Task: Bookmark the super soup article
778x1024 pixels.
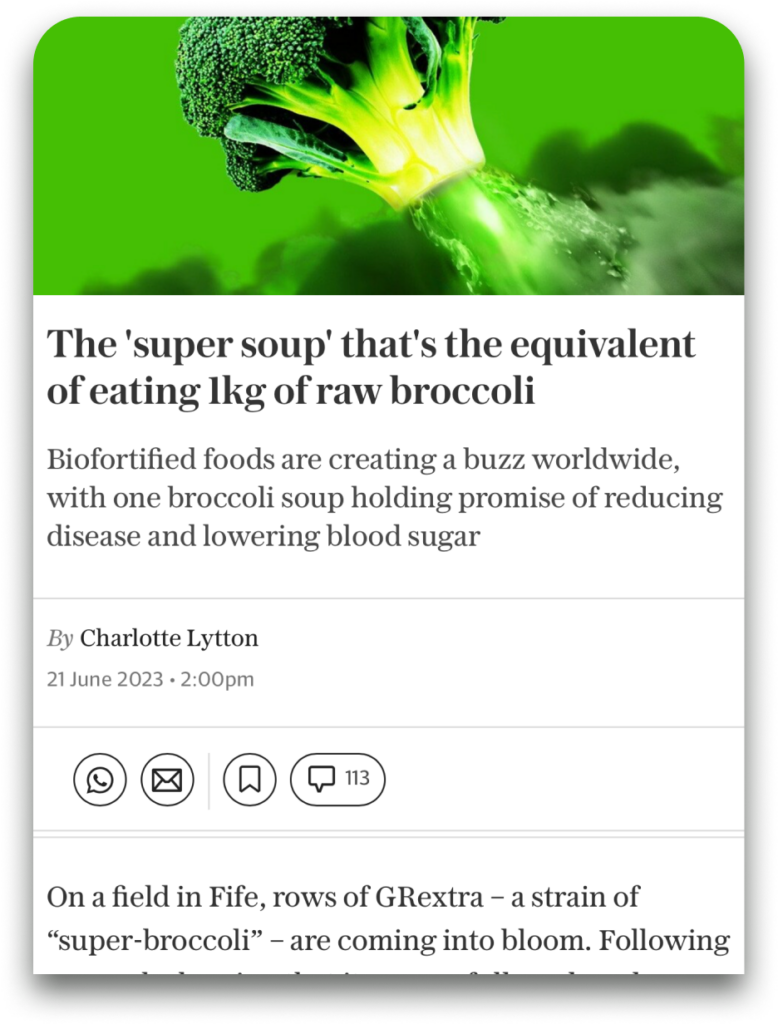Action: (x=250, y=779)
